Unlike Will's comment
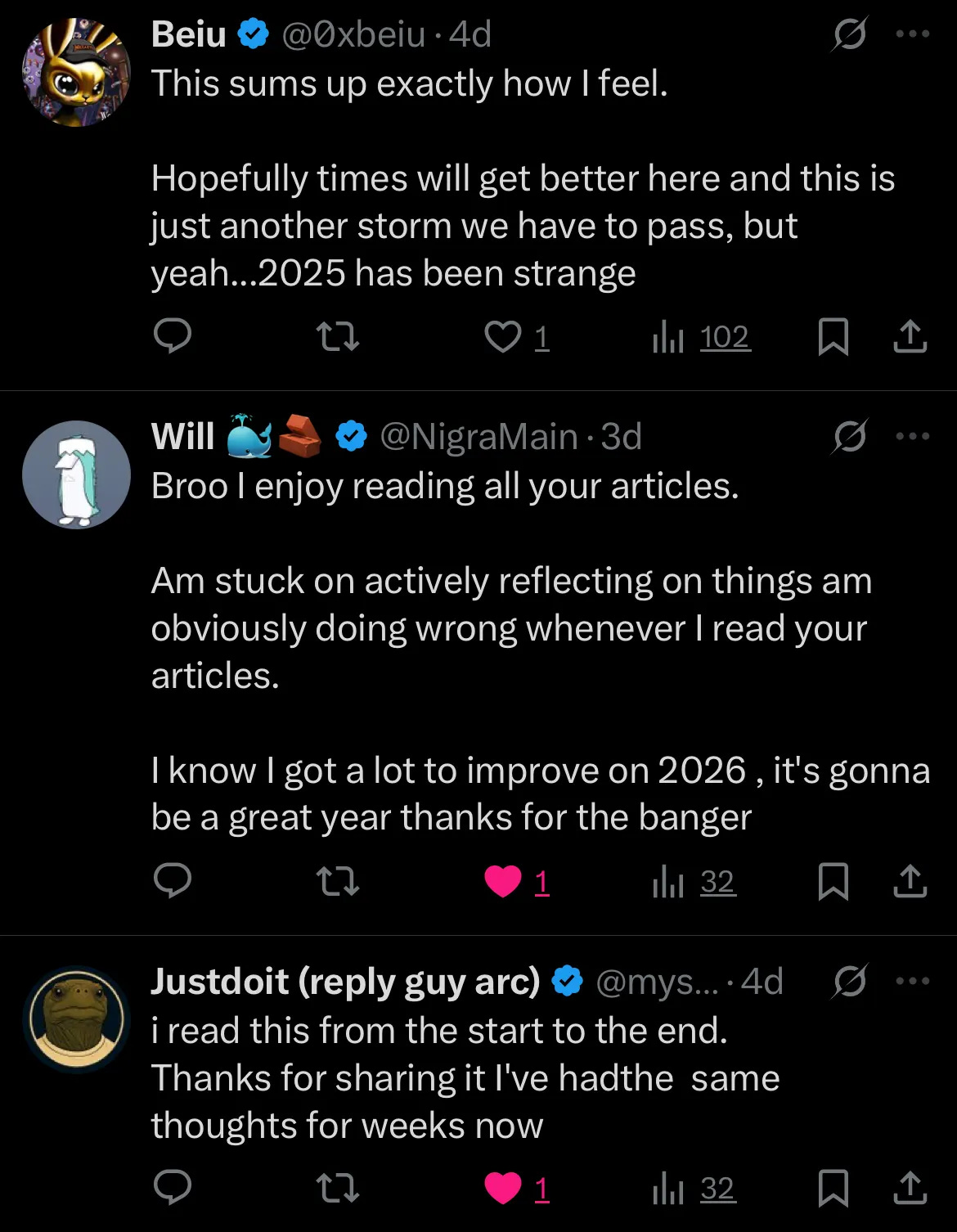 coord(503,881)
